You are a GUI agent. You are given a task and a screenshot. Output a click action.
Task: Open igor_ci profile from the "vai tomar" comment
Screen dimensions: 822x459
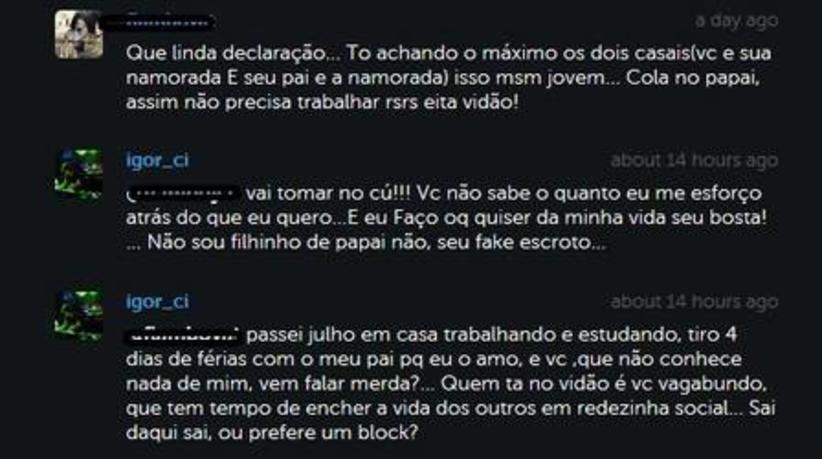click(158, 161)
